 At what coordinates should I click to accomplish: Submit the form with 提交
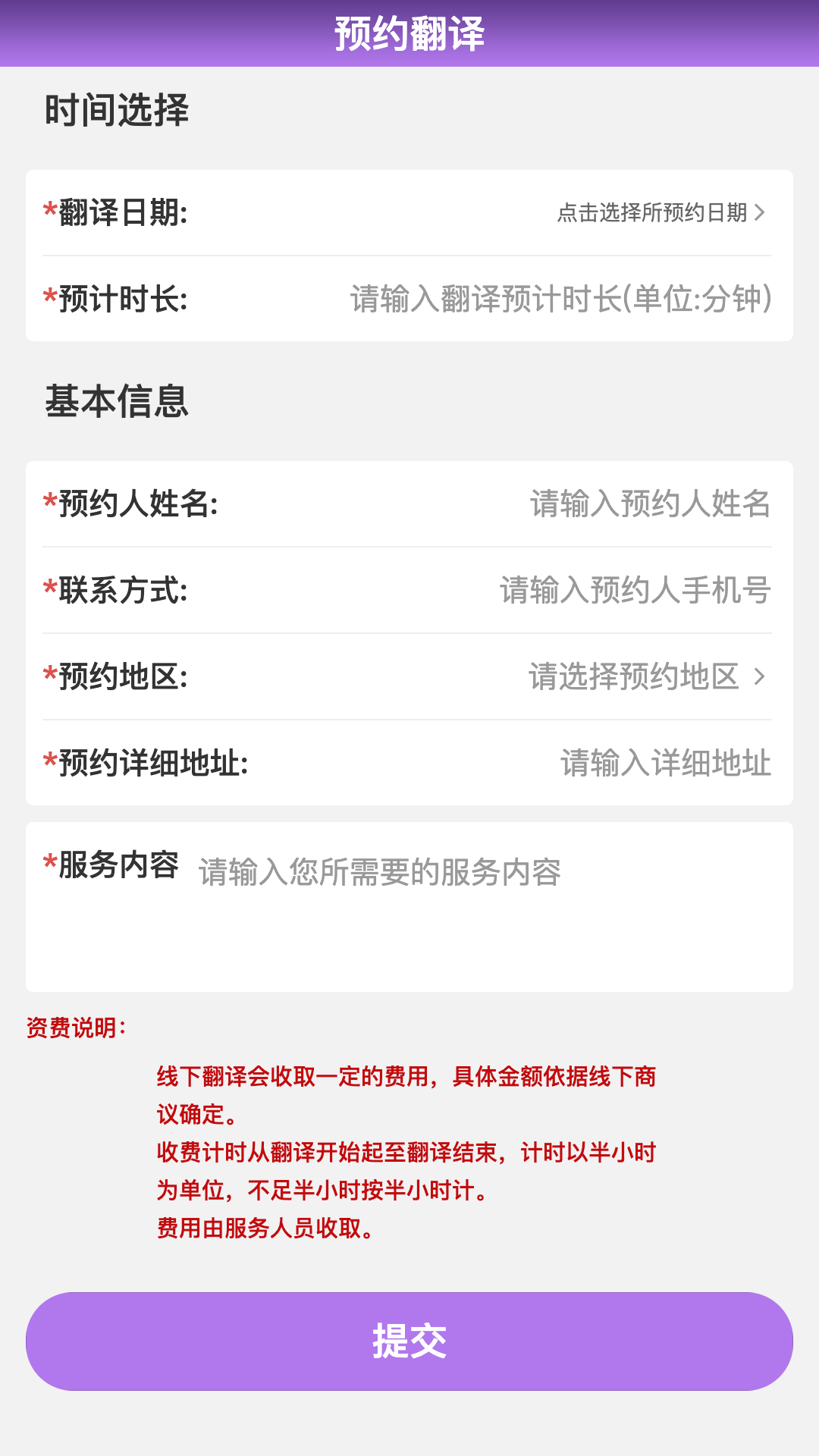click(409, 1341)
